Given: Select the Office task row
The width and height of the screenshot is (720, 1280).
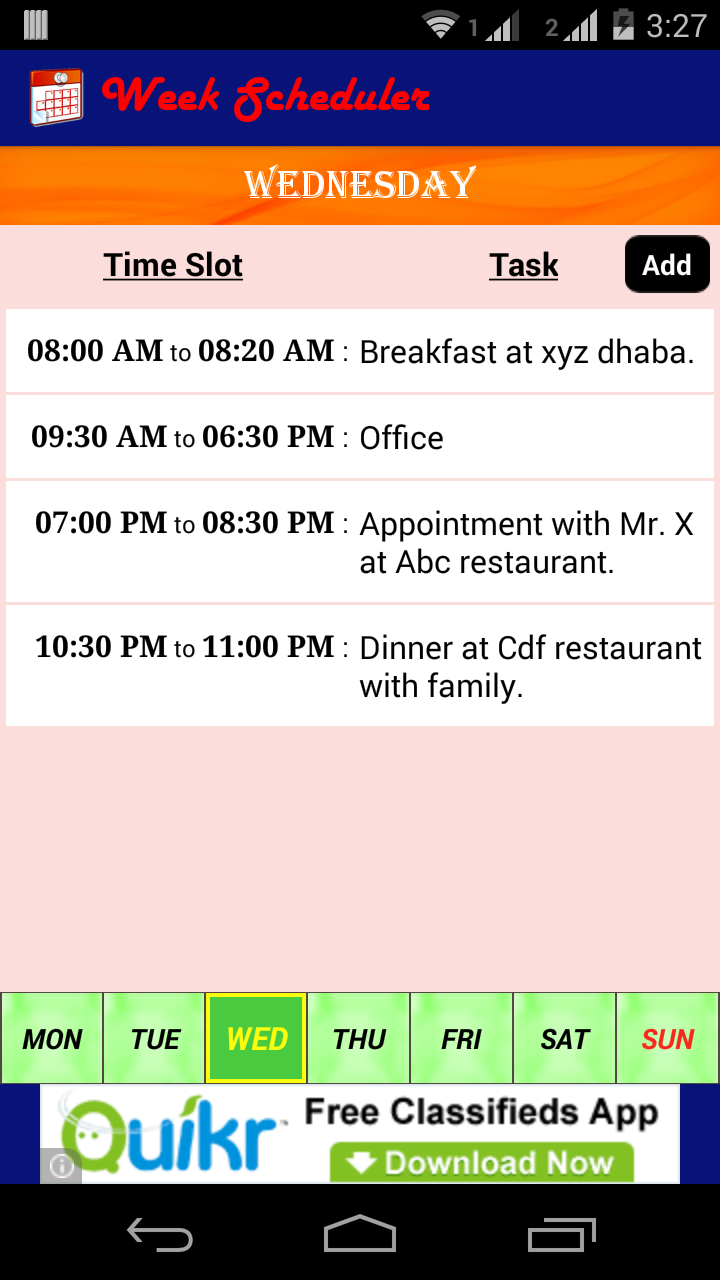Looking at the screenshot, I should 360,437.
